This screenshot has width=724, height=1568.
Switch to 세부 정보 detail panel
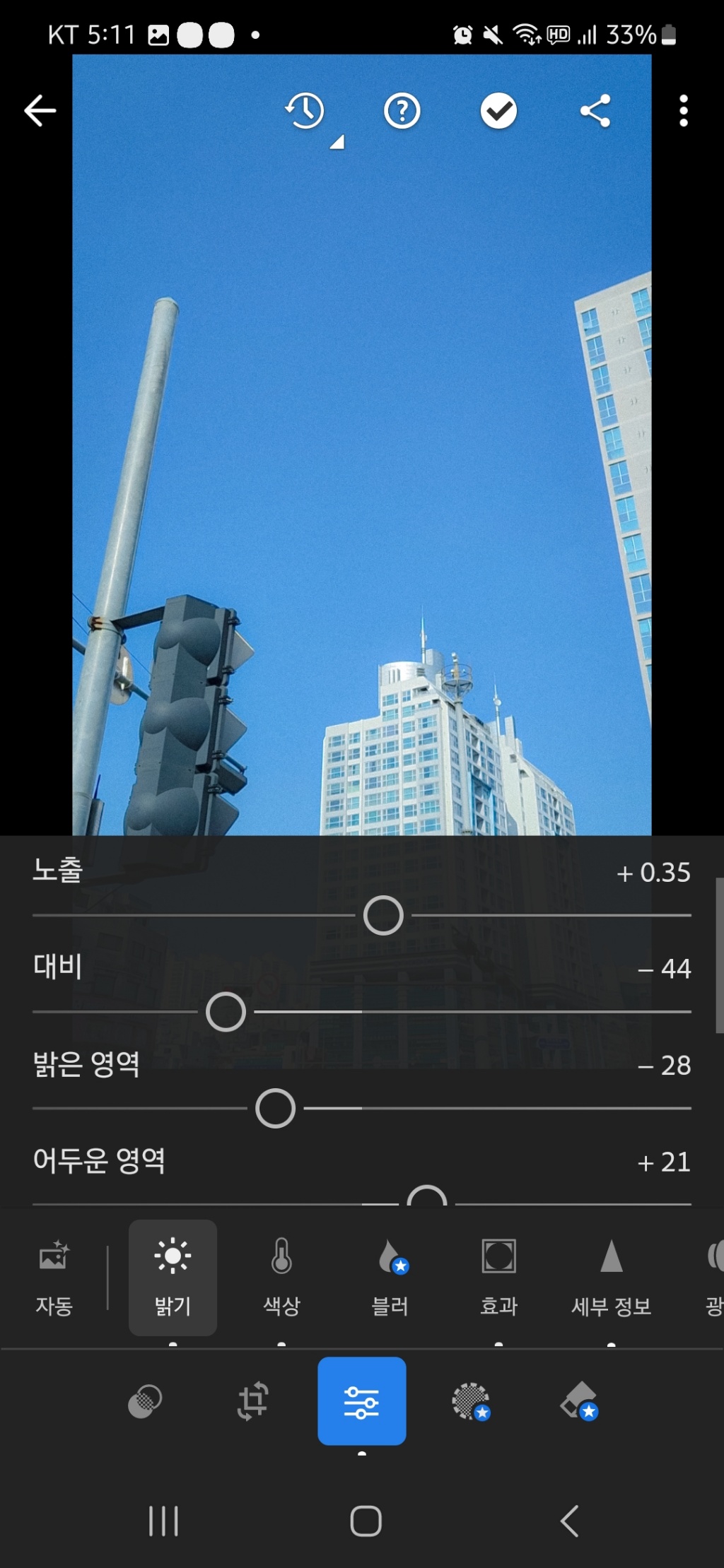tap(611, 1277)
